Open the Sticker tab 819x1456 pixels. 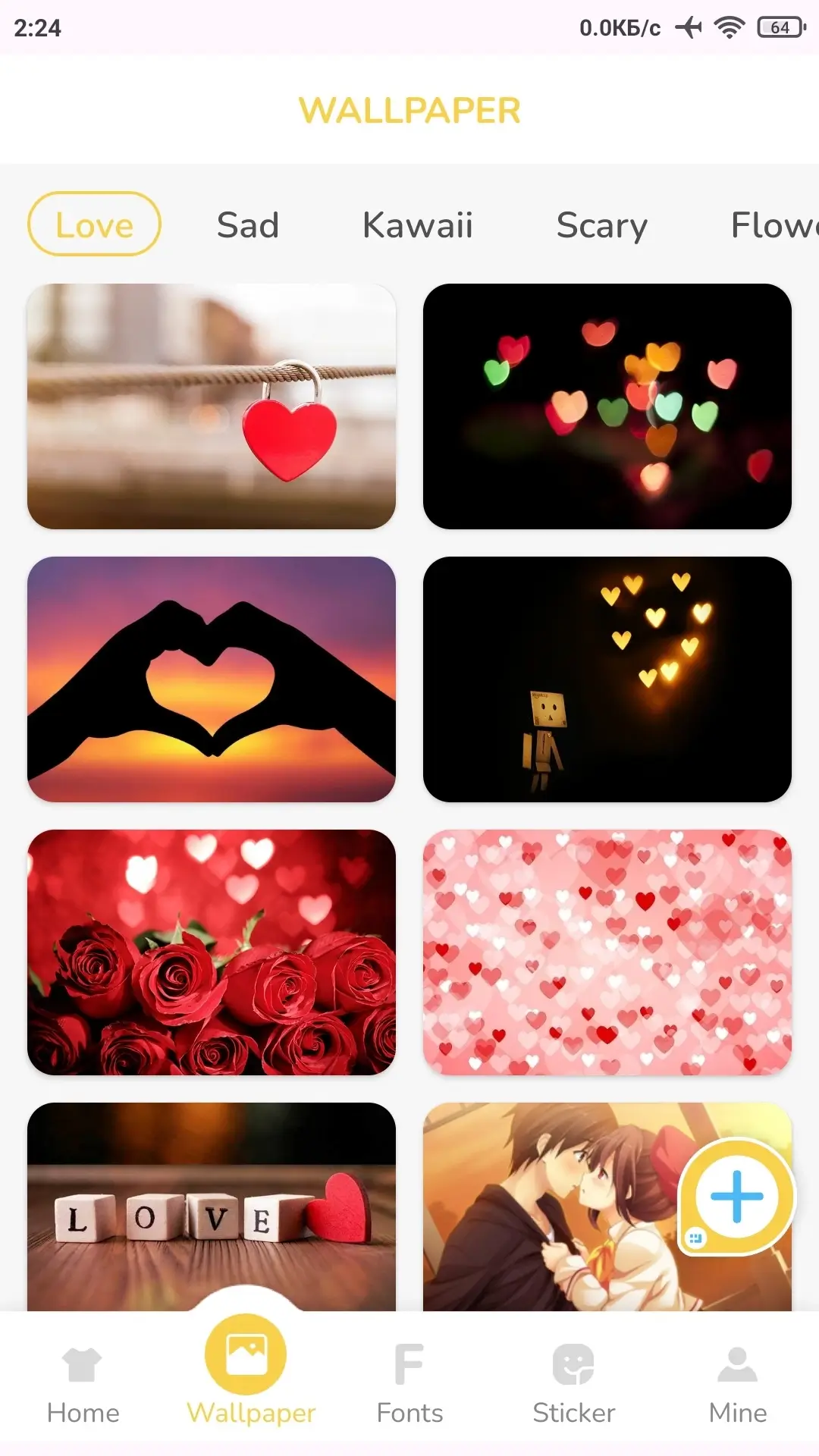click(x=573, y=1385)
